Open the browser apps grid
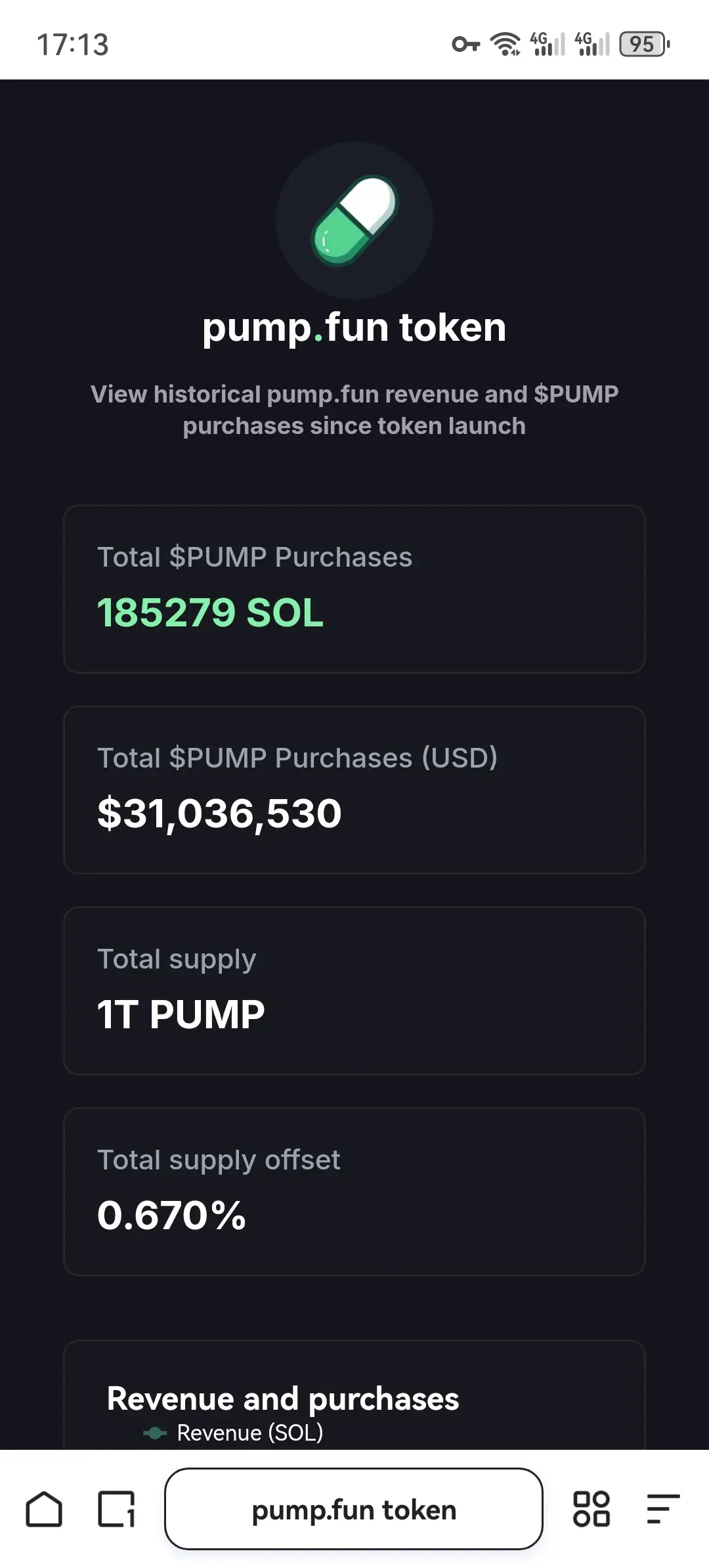The image size is (709, 1568). pos(591,1509)
